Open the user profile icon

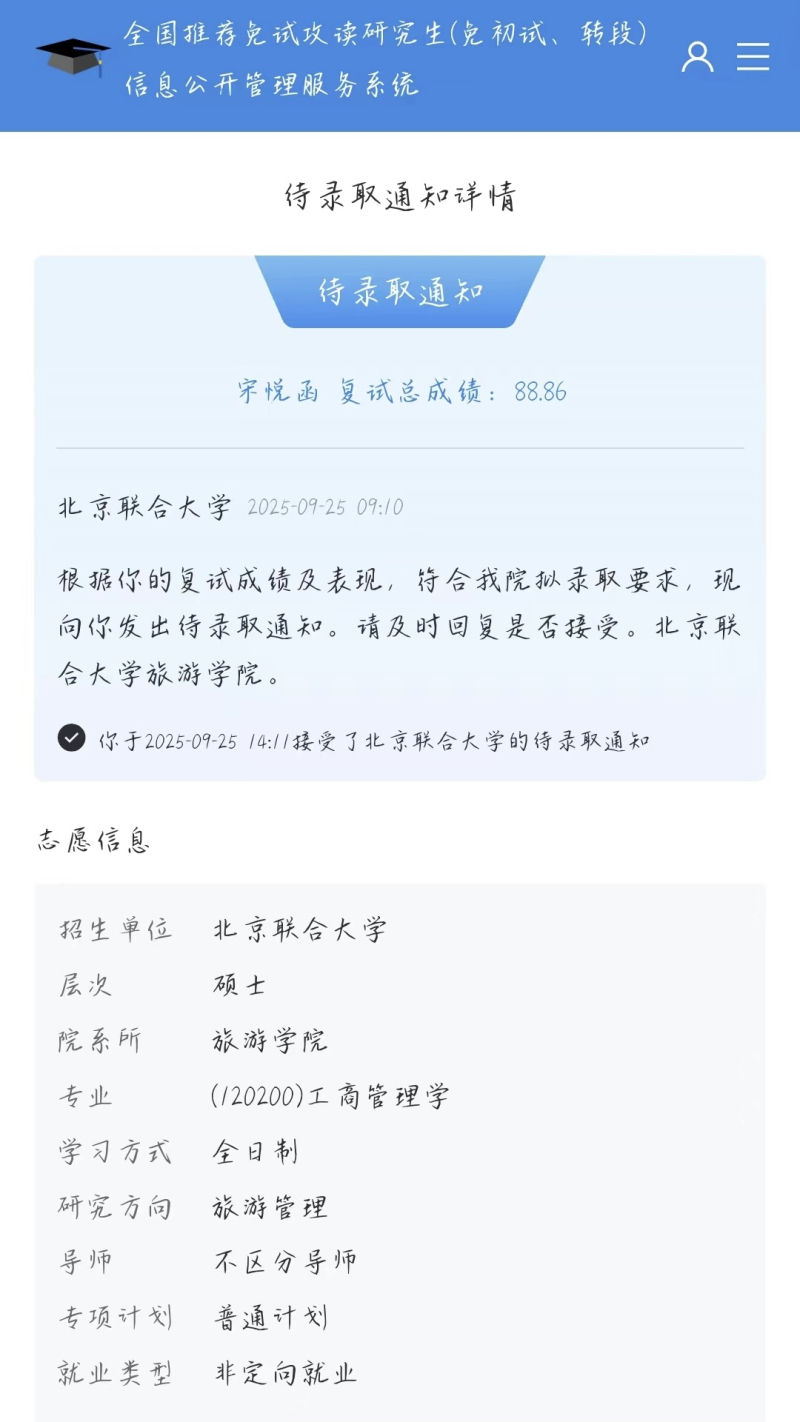697,57
